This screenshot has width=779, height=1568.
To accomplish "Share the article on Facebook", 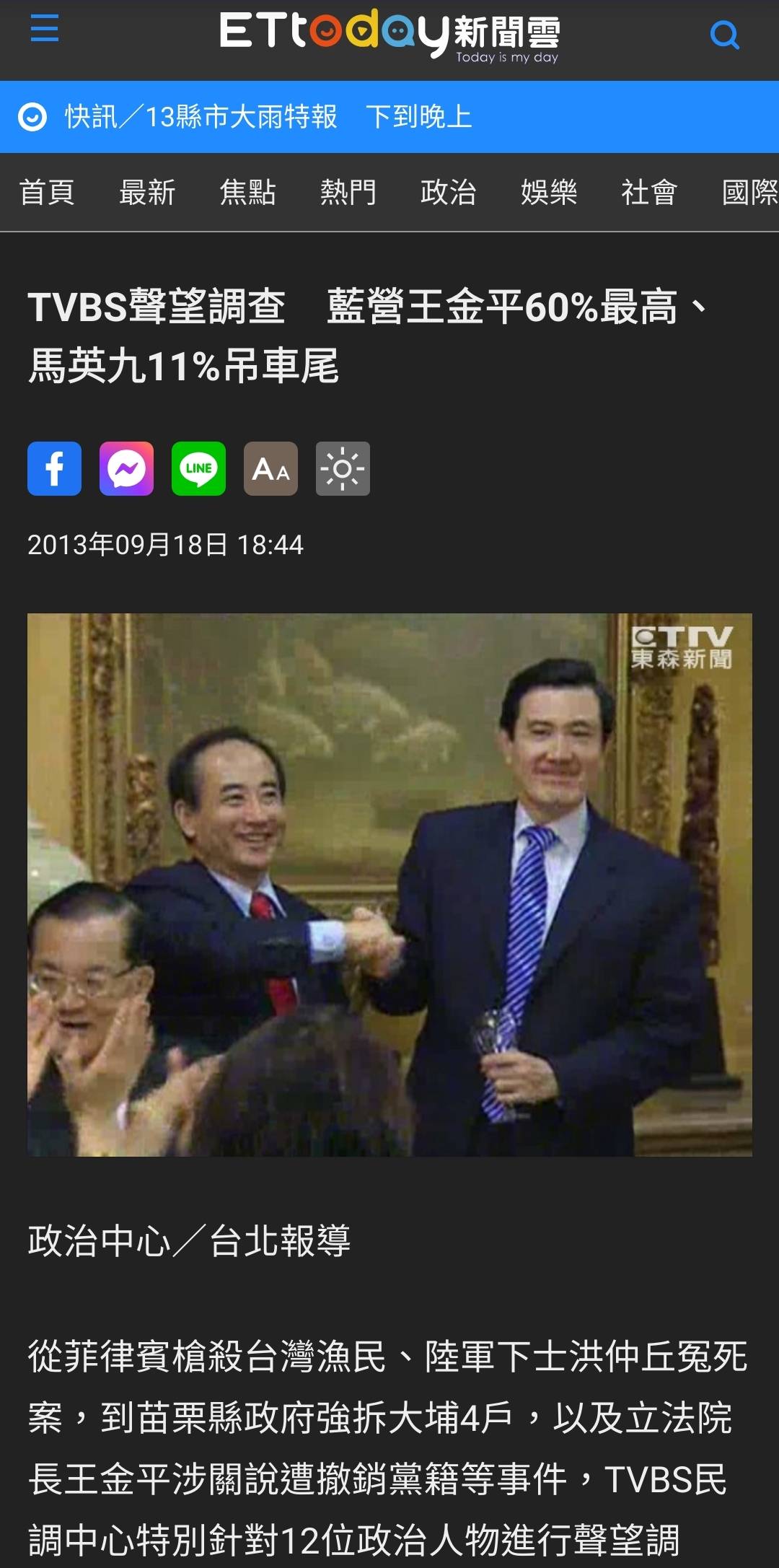I will coord(55,469).
